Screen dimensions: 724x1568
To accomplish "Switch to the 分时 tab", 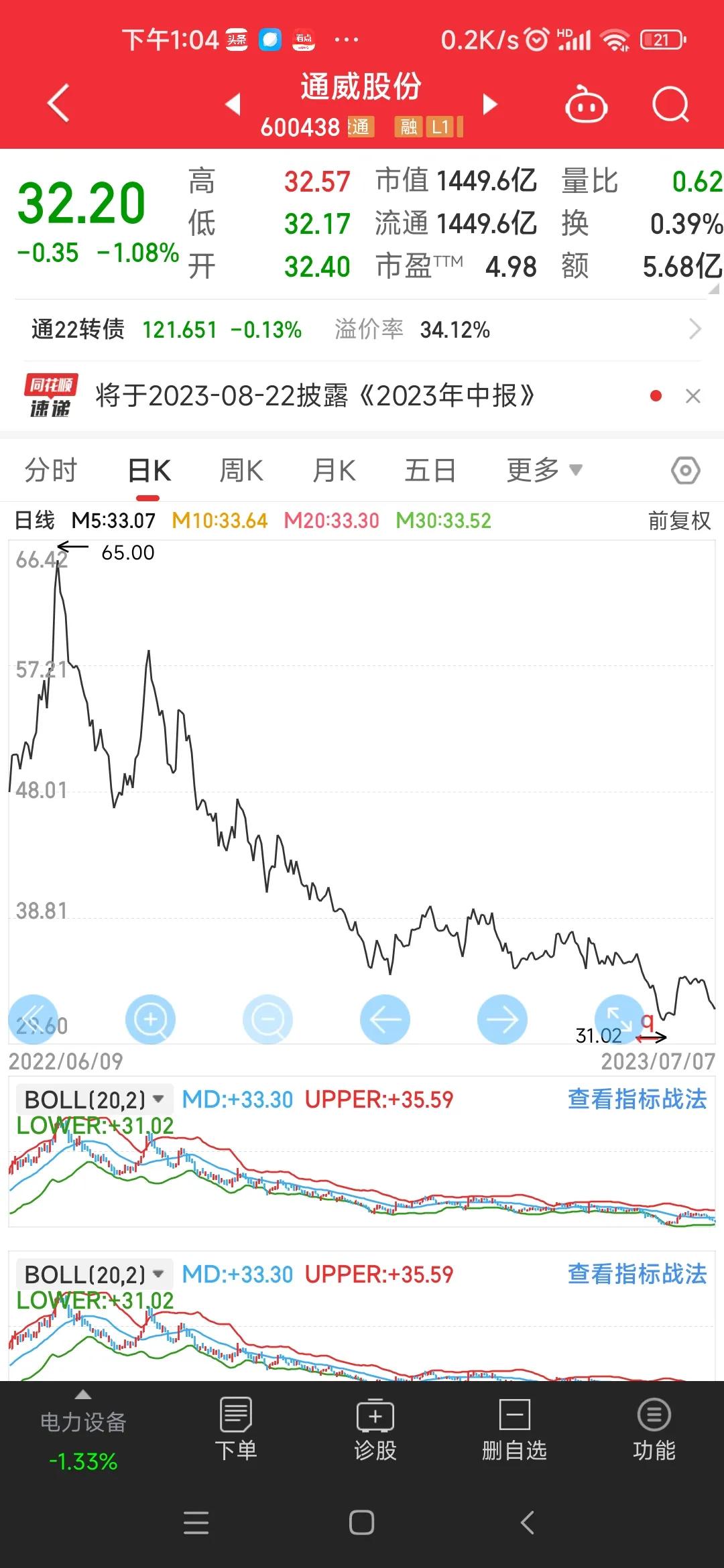I will pyautogui.click(x=50, y=470).
